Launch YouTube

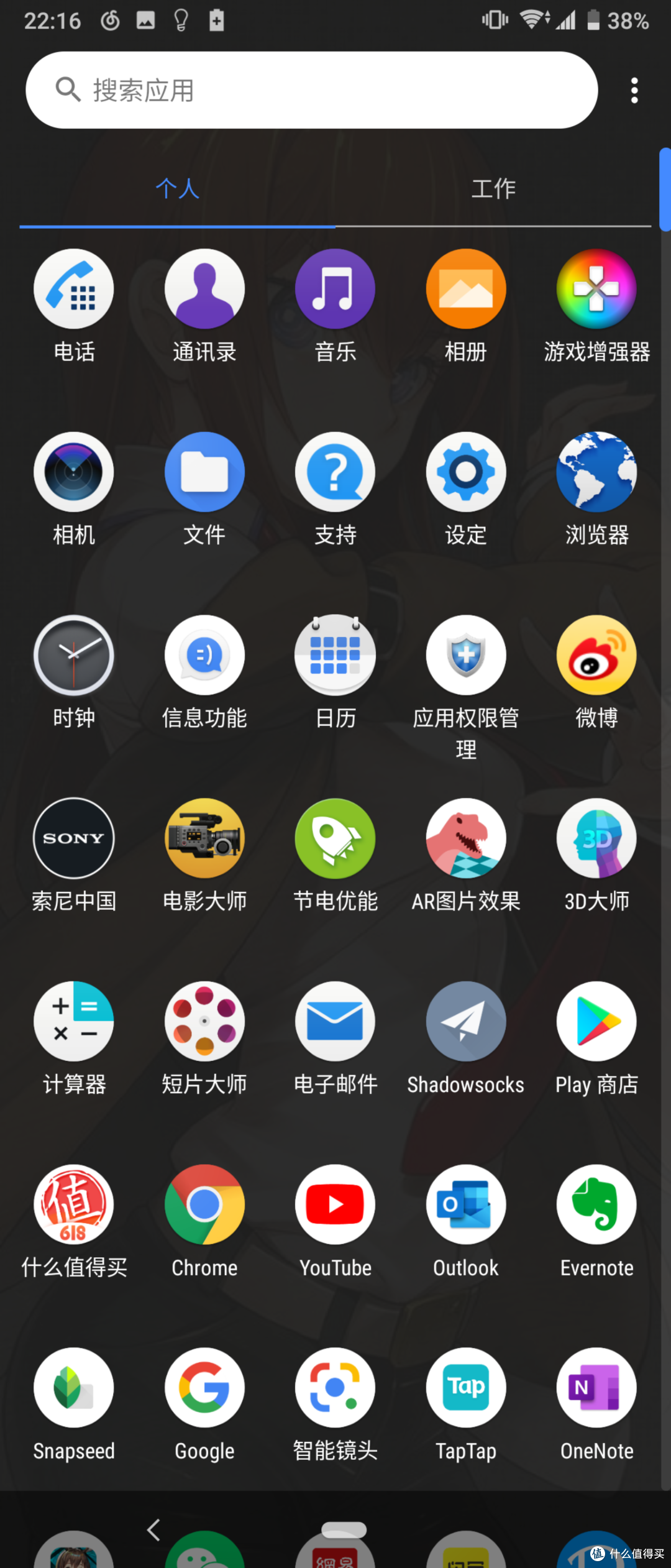[x=335, y=1206]
